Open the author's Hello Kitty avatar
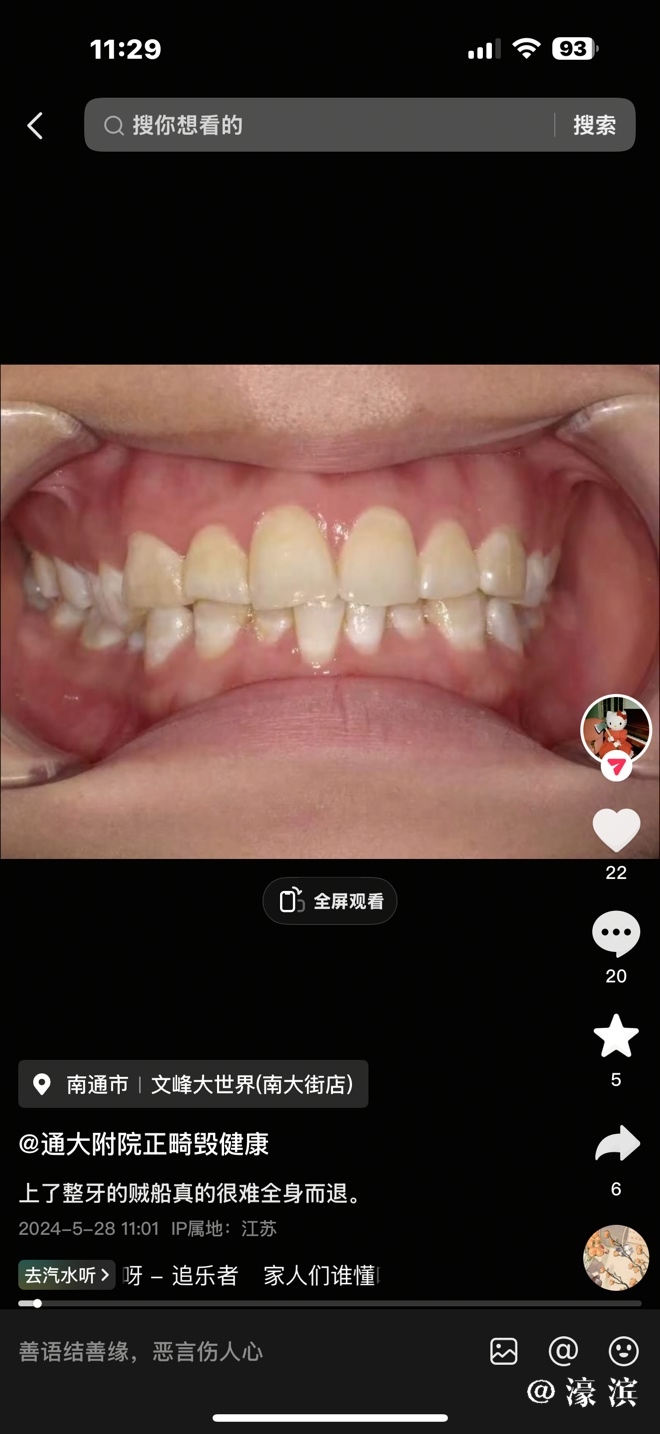Viewport: 660px width, 1434px height. click(616, 729)
